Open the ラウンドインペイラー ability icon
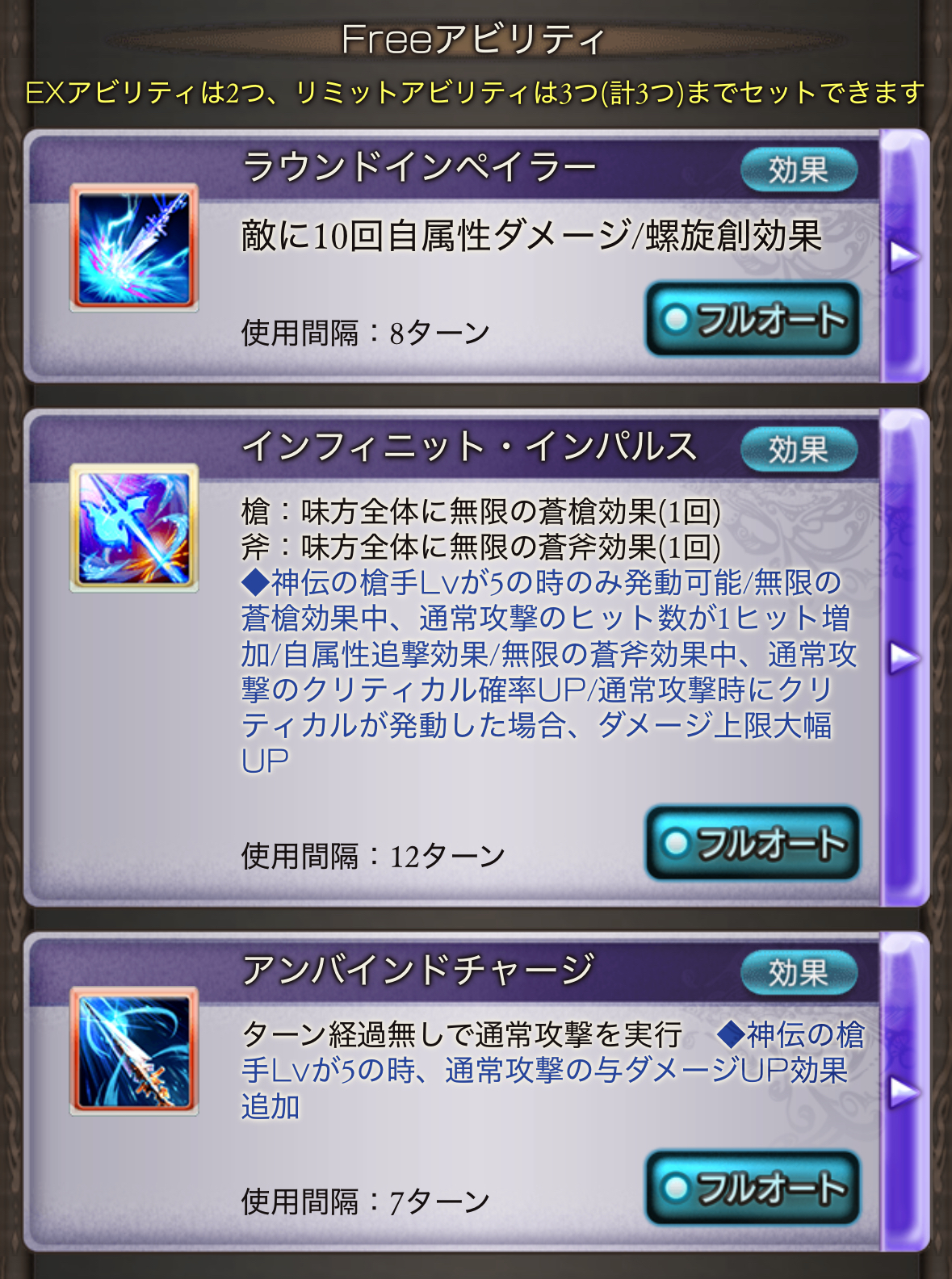The height and width of the screenshot is (1279, 952). tap(134, 248)
